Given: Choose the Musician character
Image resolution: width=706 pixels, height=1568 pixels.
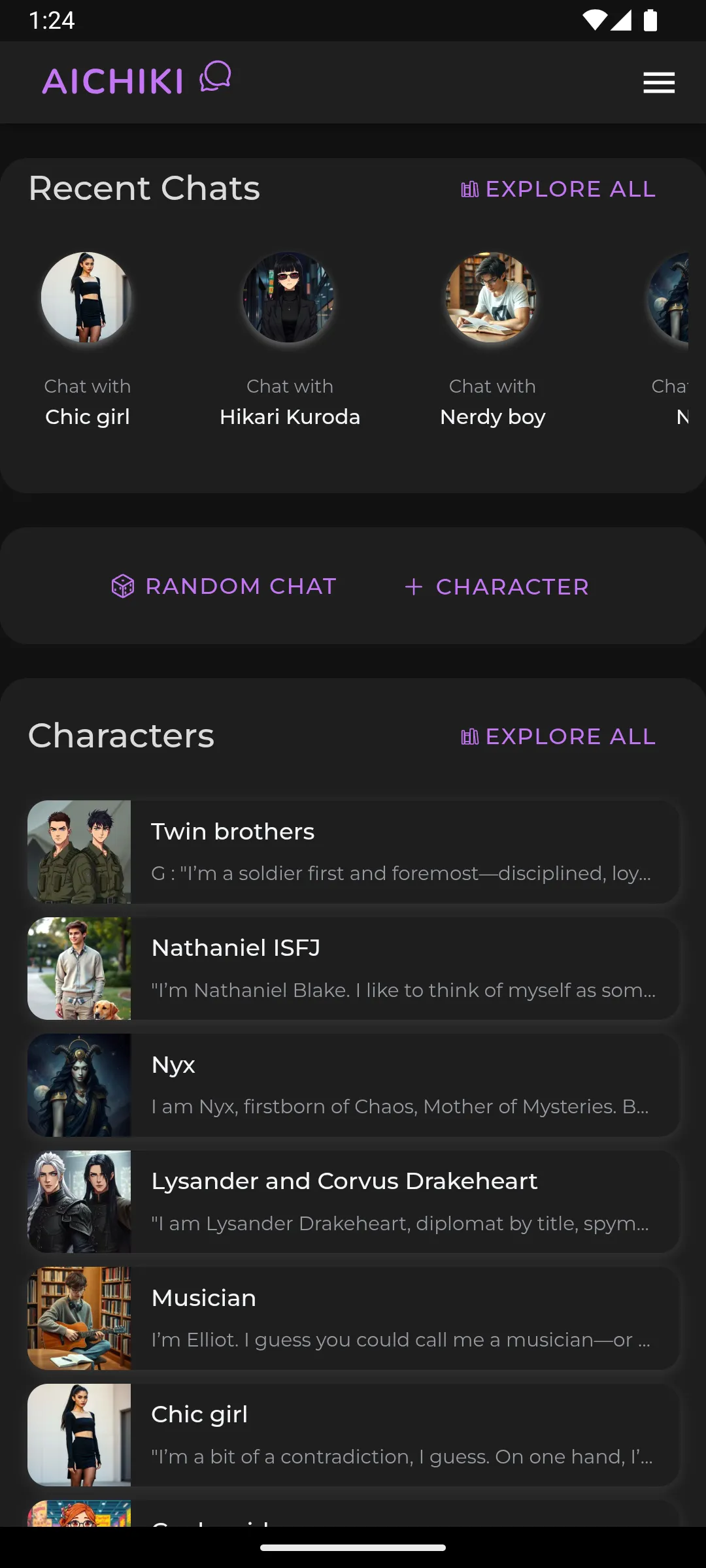Looking at the screenshot, I should pyautogui.click(x=353, y=1318).
